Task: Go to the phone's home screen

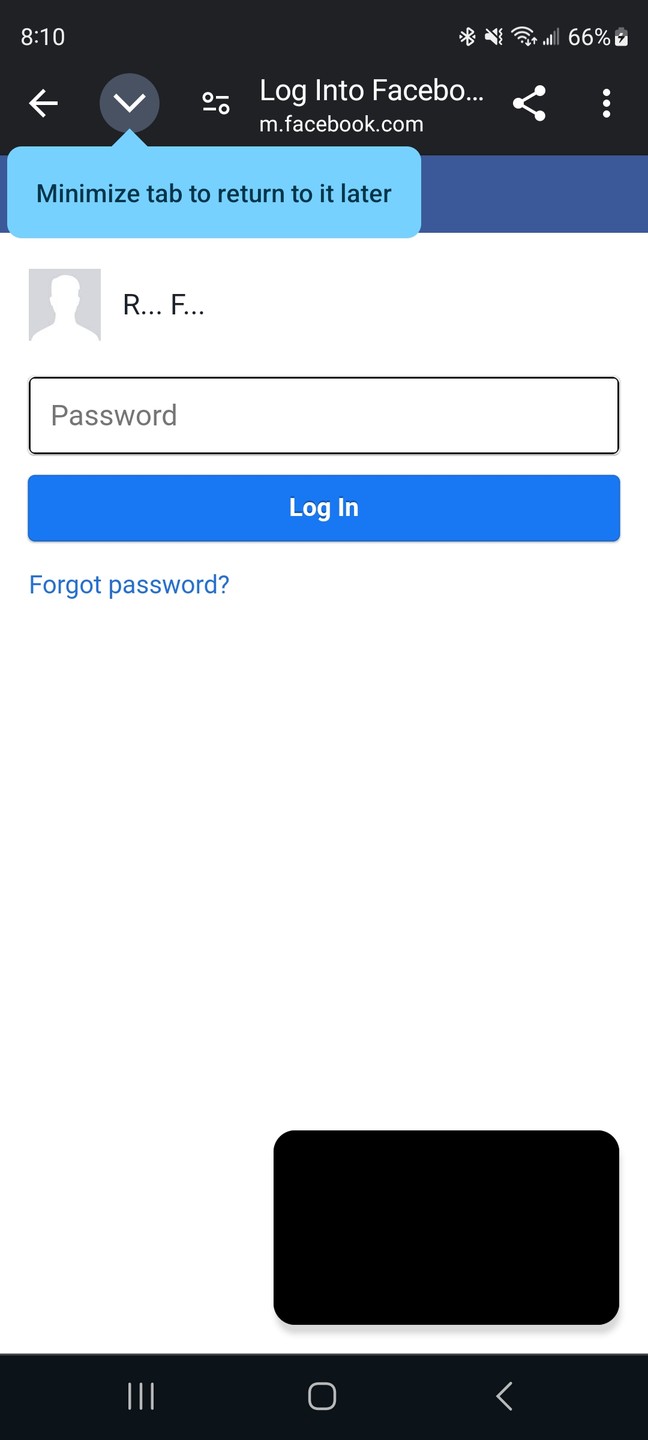Action: click(x=322, y=1396)
